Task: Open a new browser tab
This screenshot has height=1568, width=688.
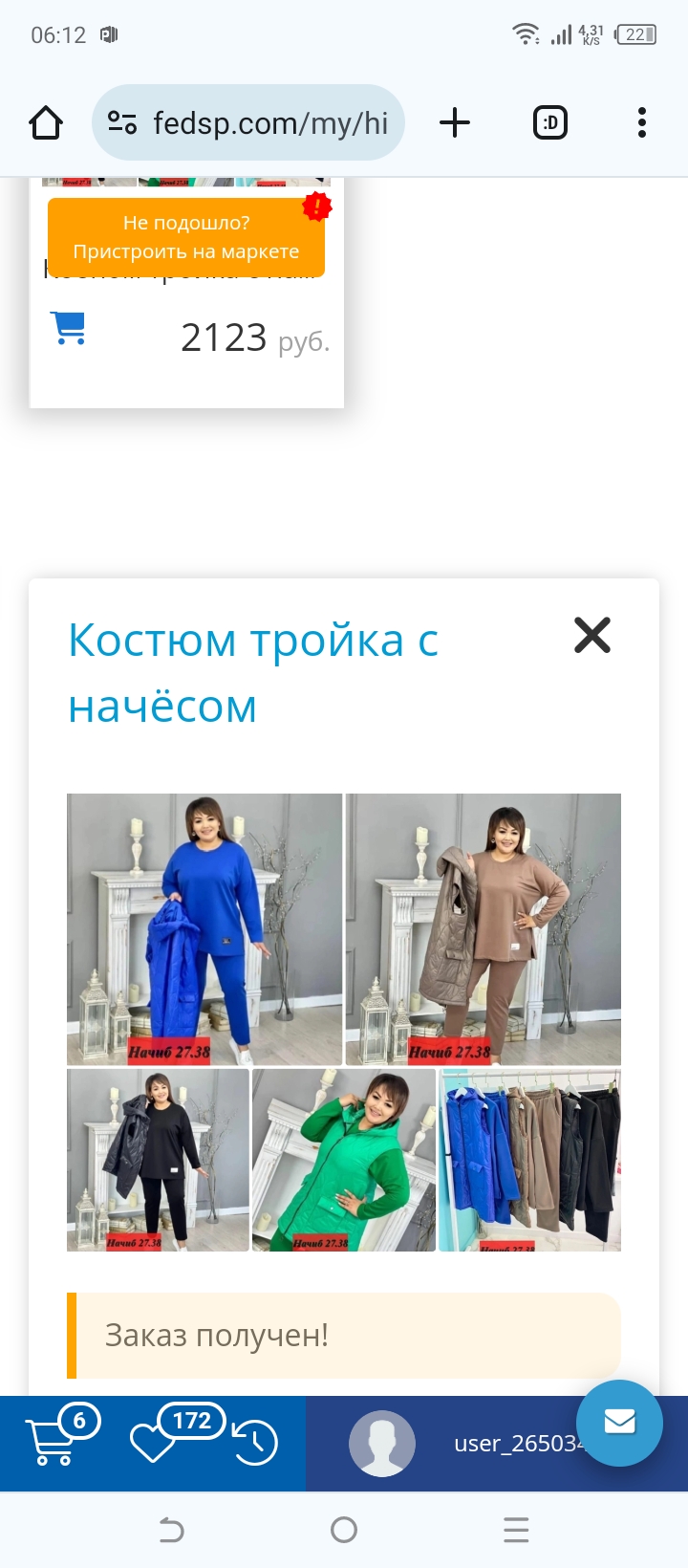Action: point(455,122)
